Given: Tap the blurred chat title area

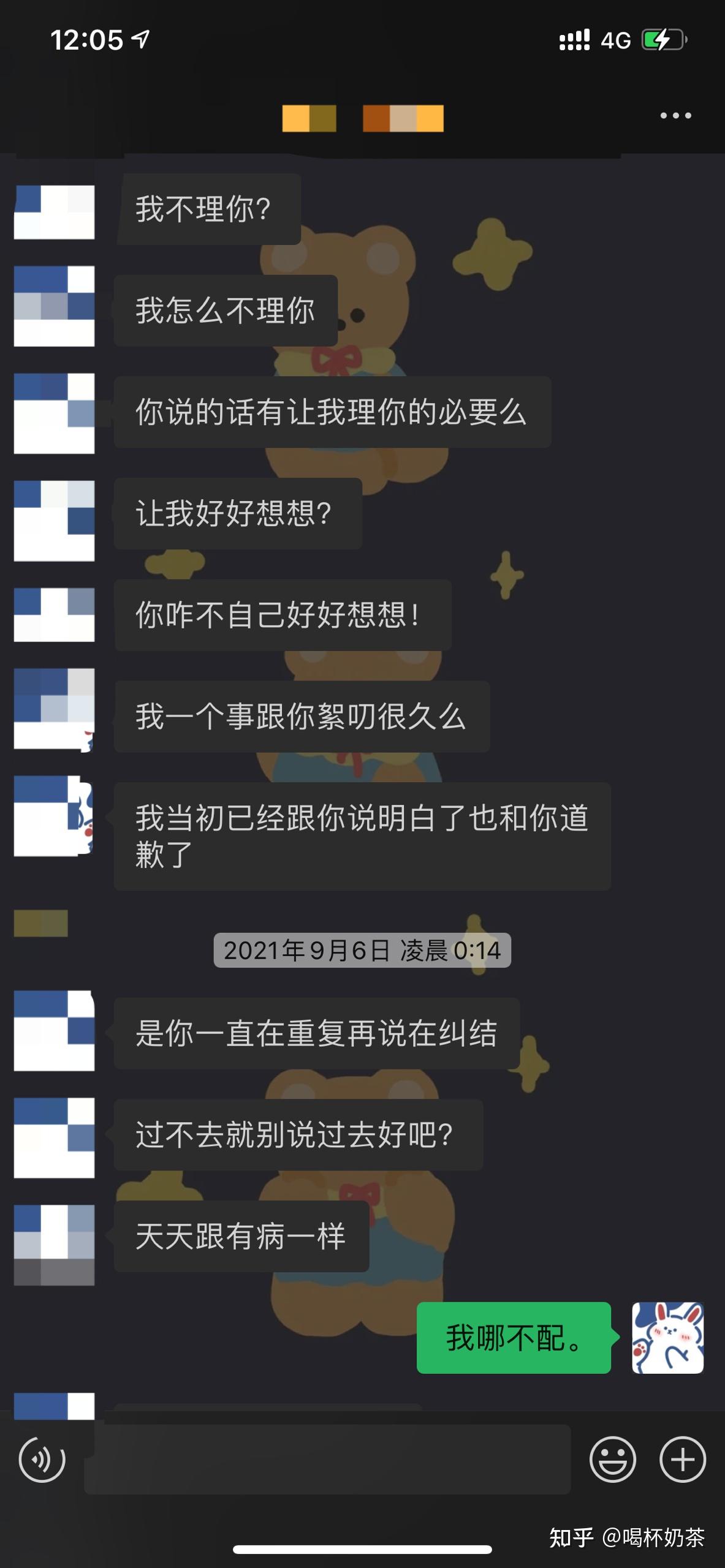Looking at the screenshot, I should click(362, 118).
